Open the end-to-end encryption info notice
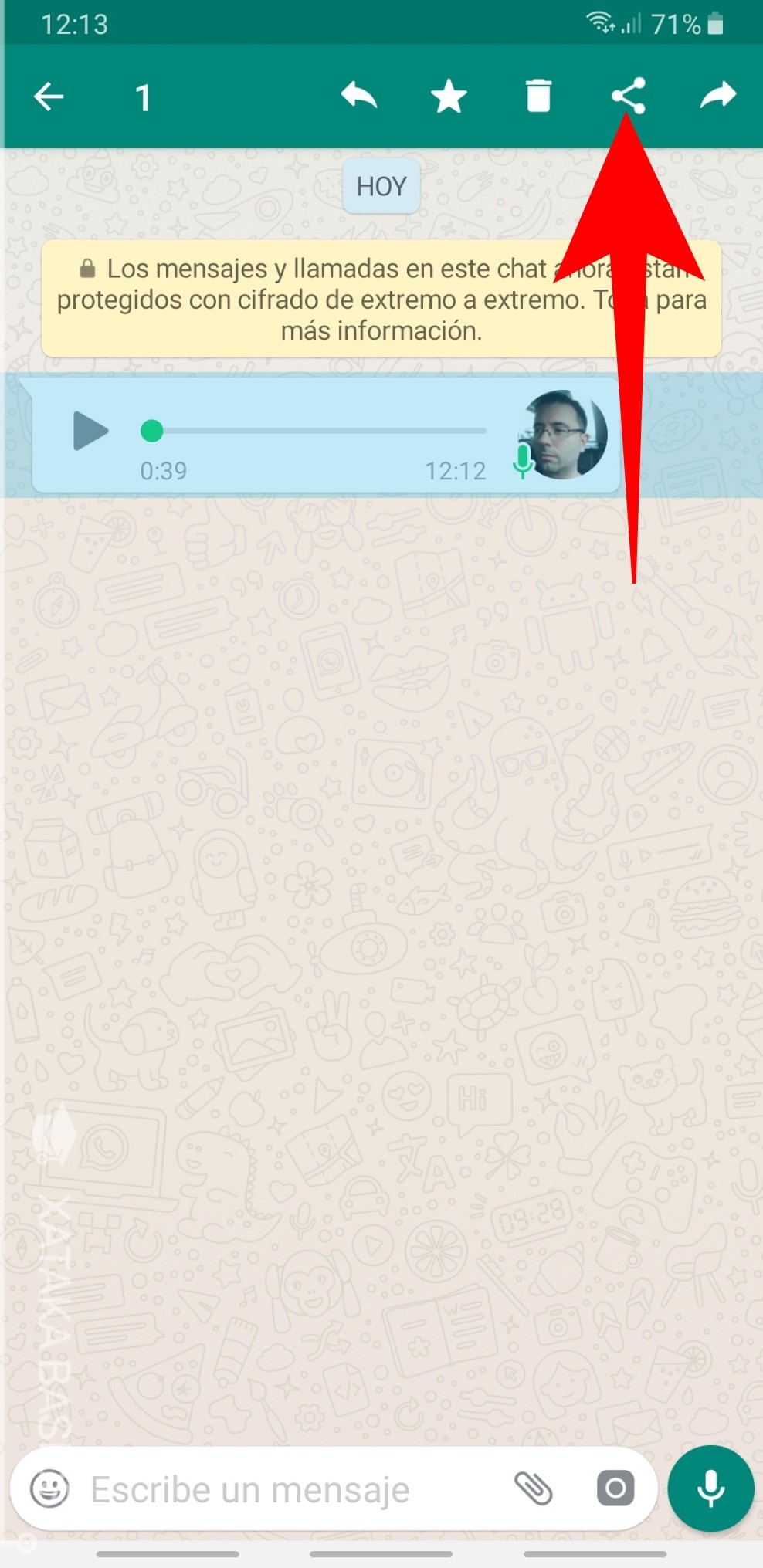 pos(381,299)
